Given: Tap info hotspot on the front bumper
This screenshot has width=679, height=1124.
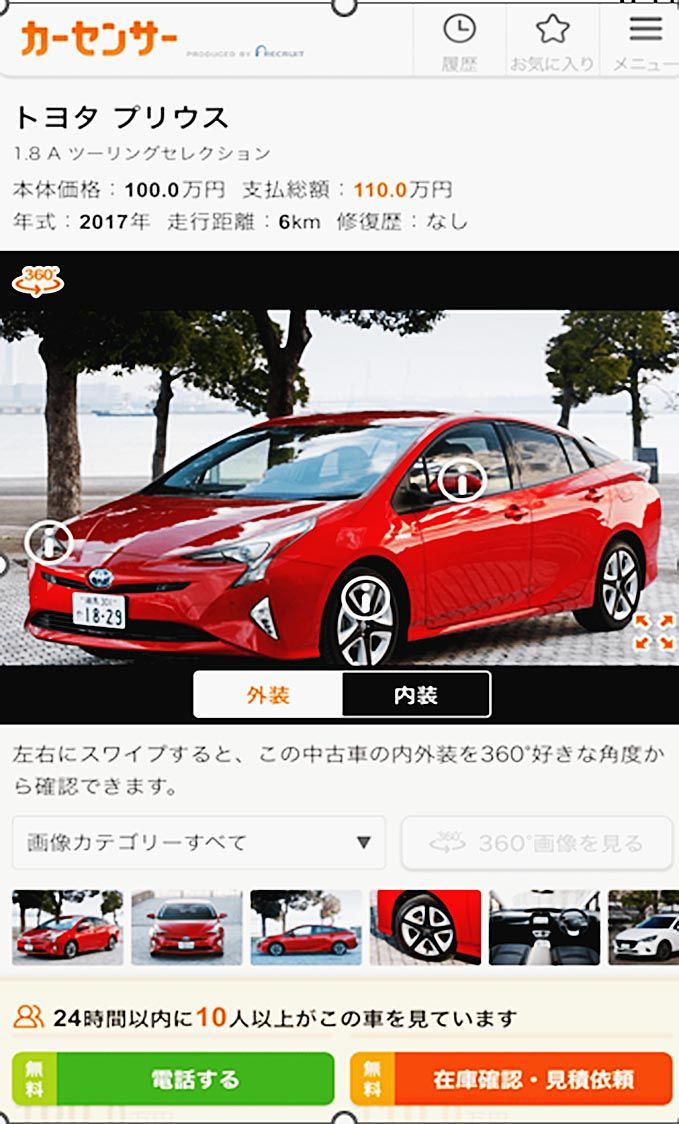Looking at the screenshot, I should coord(49,543).
